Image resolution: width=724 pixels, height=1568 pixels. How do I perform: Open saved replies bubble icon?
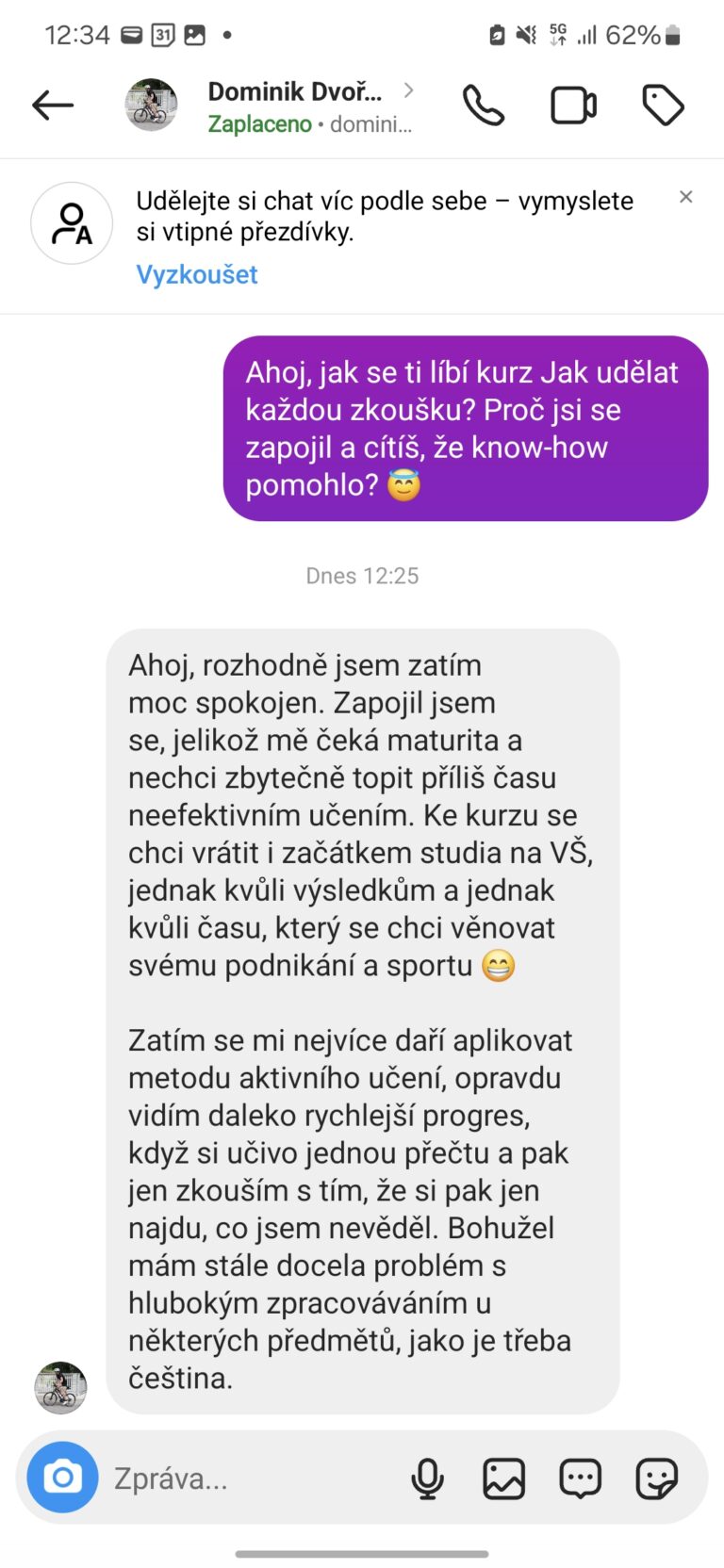tap(580, 1478)
